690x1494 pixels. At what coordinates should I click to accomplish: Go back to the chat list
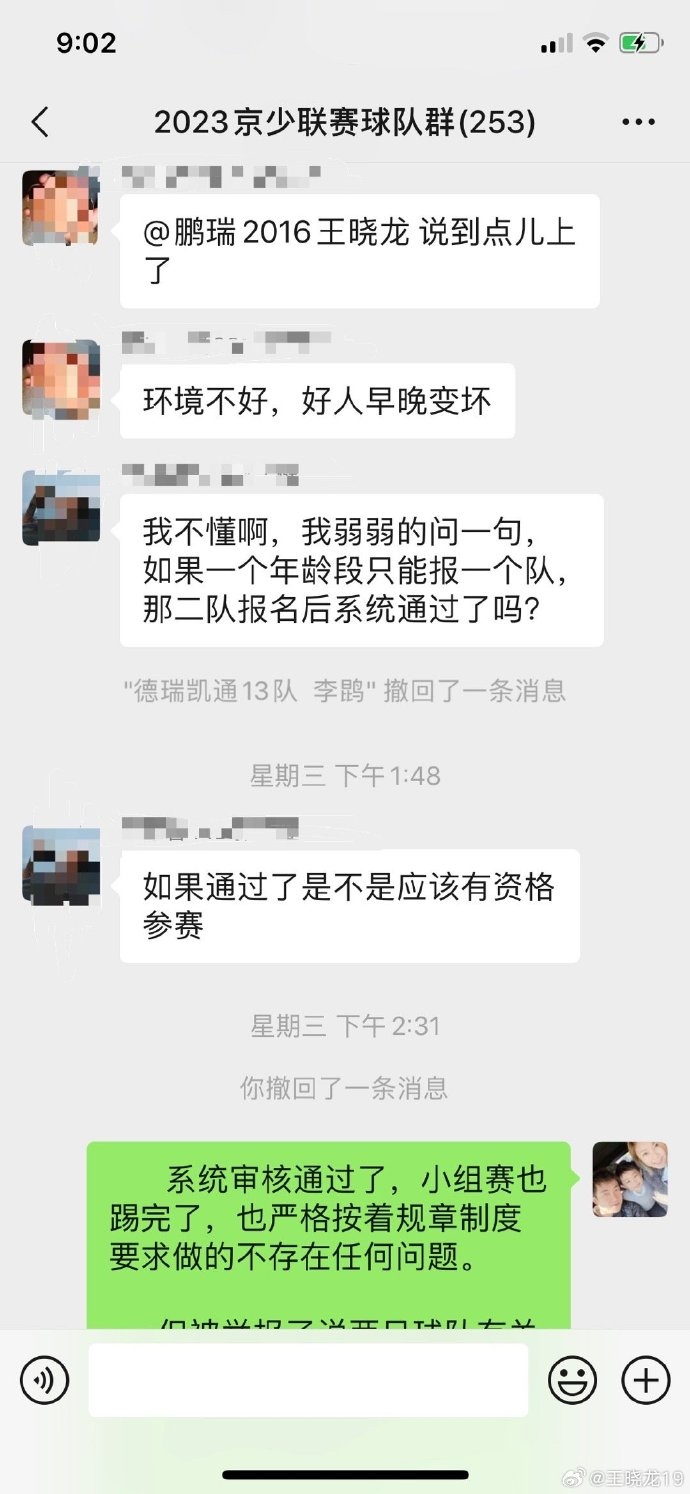point(40,123)
